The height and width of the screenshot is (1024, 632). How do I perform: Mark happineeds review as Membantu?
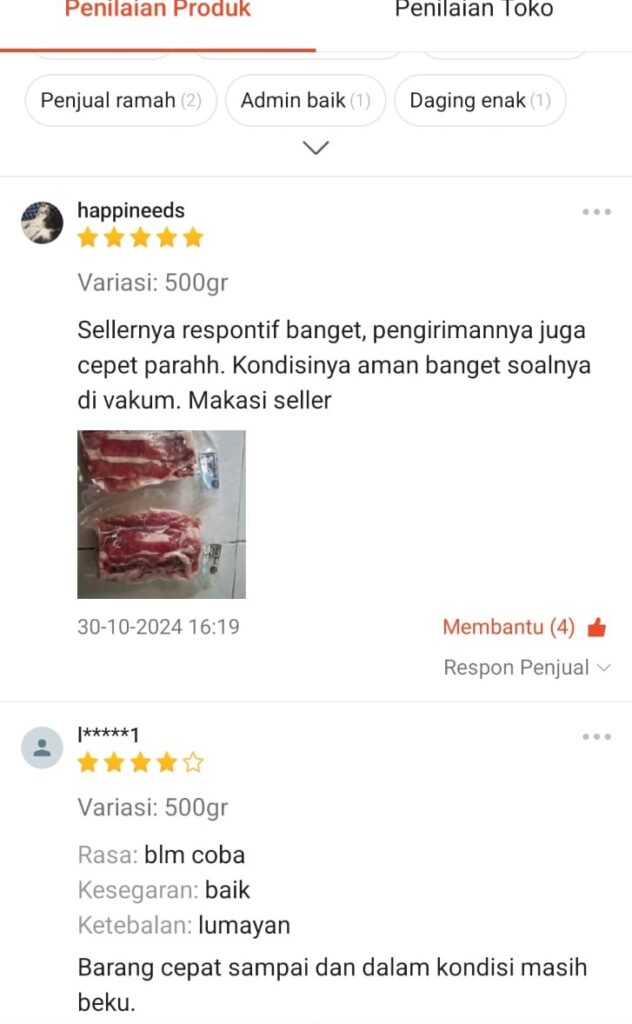525,627
